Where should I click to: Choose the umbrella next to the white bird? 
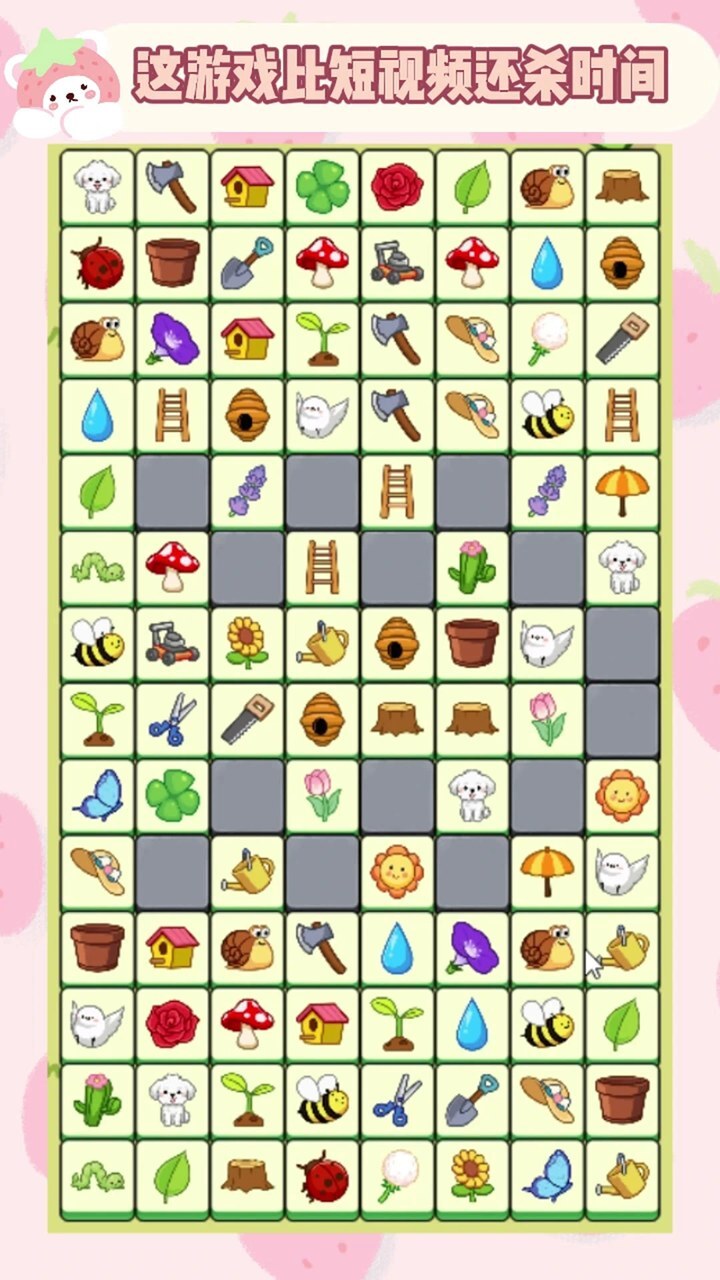point(547,871)
